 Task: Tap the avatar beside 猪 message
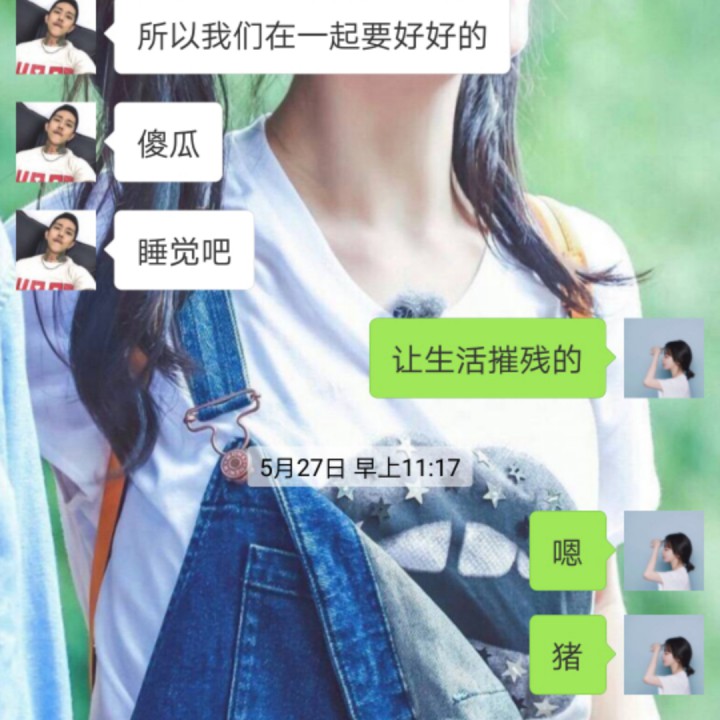click(663, 655)
